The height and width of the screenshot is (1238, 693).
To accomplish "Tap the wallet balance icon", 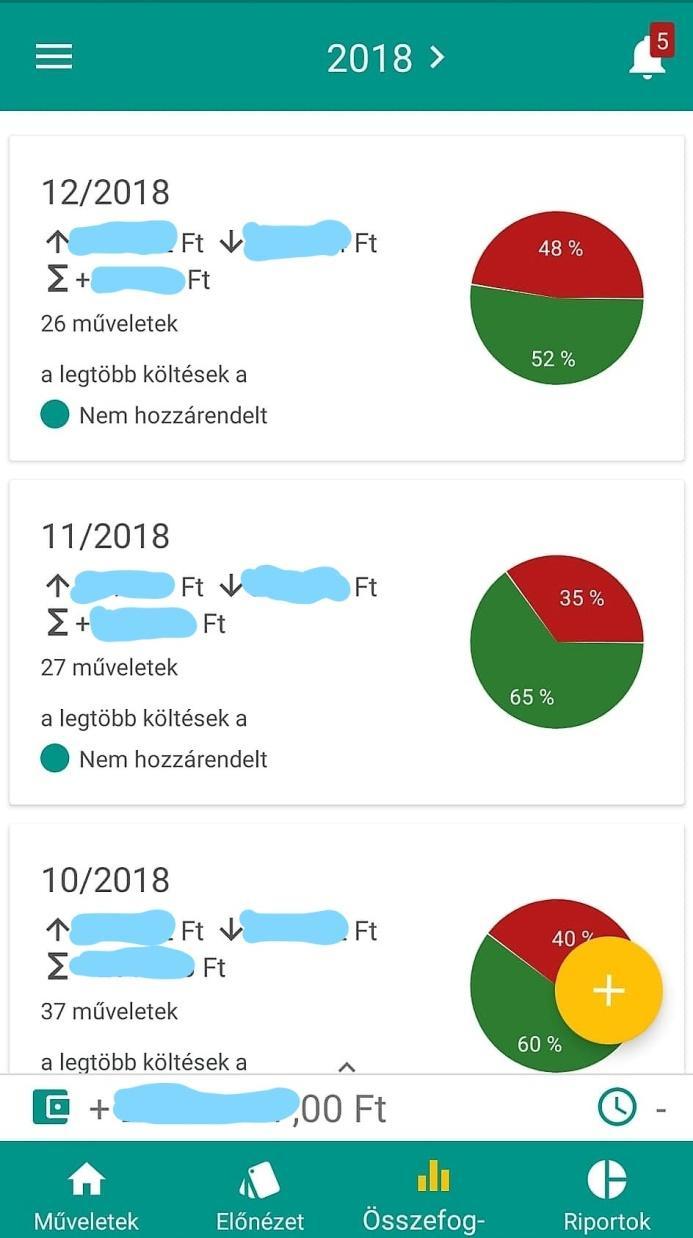I will click(51, 1107).
